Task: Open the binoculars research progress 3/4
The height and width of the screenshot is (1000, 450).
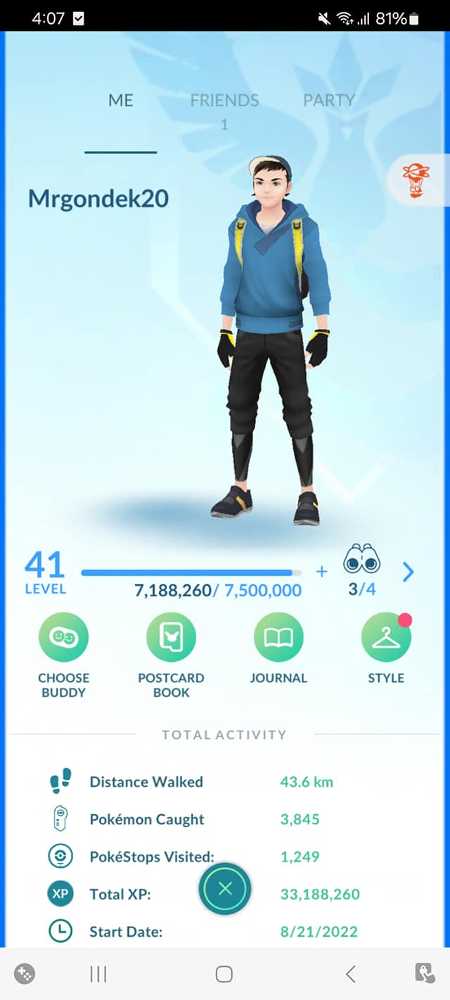Action: (x=361, y=571)
